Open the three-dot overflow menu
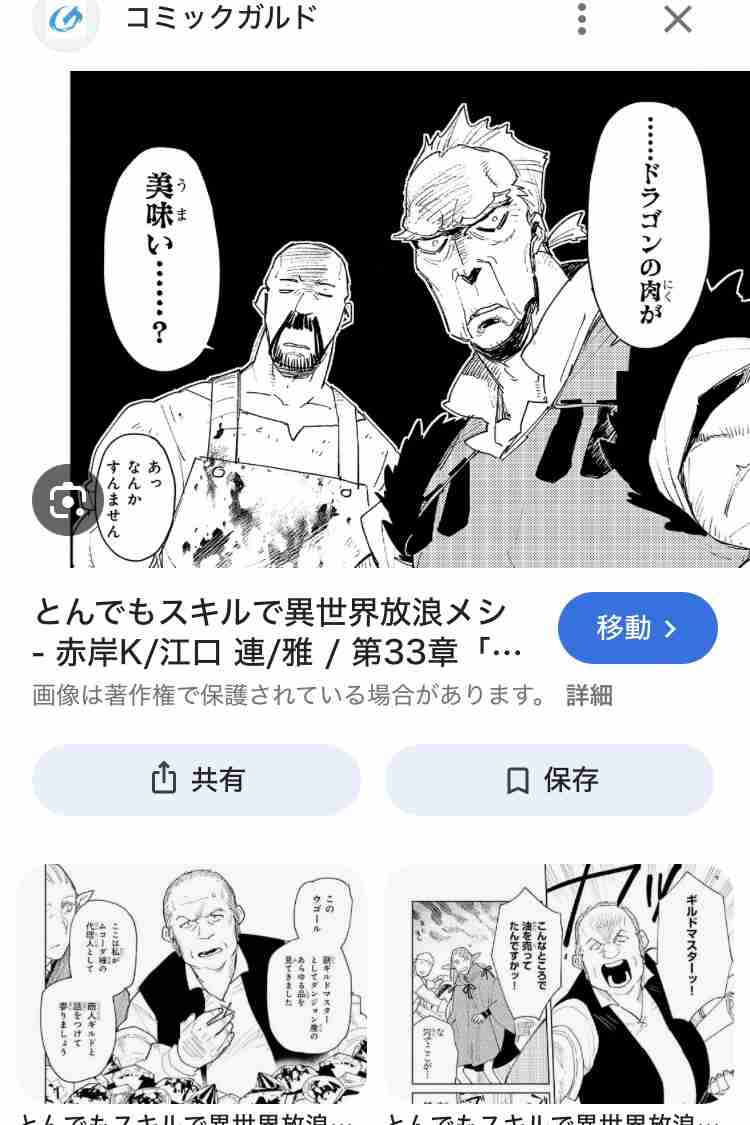 click(x=582, y=19)
